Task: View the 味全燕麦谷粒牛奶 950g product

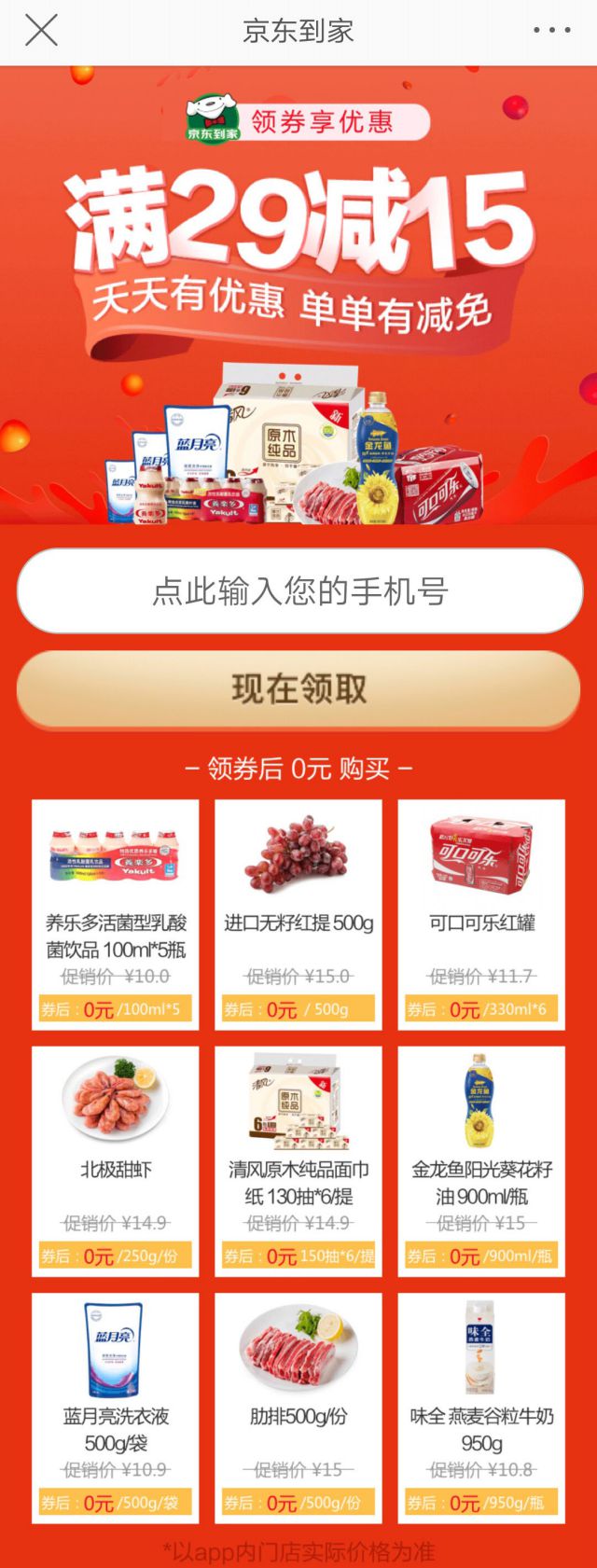Action: tap(481, 1408)
